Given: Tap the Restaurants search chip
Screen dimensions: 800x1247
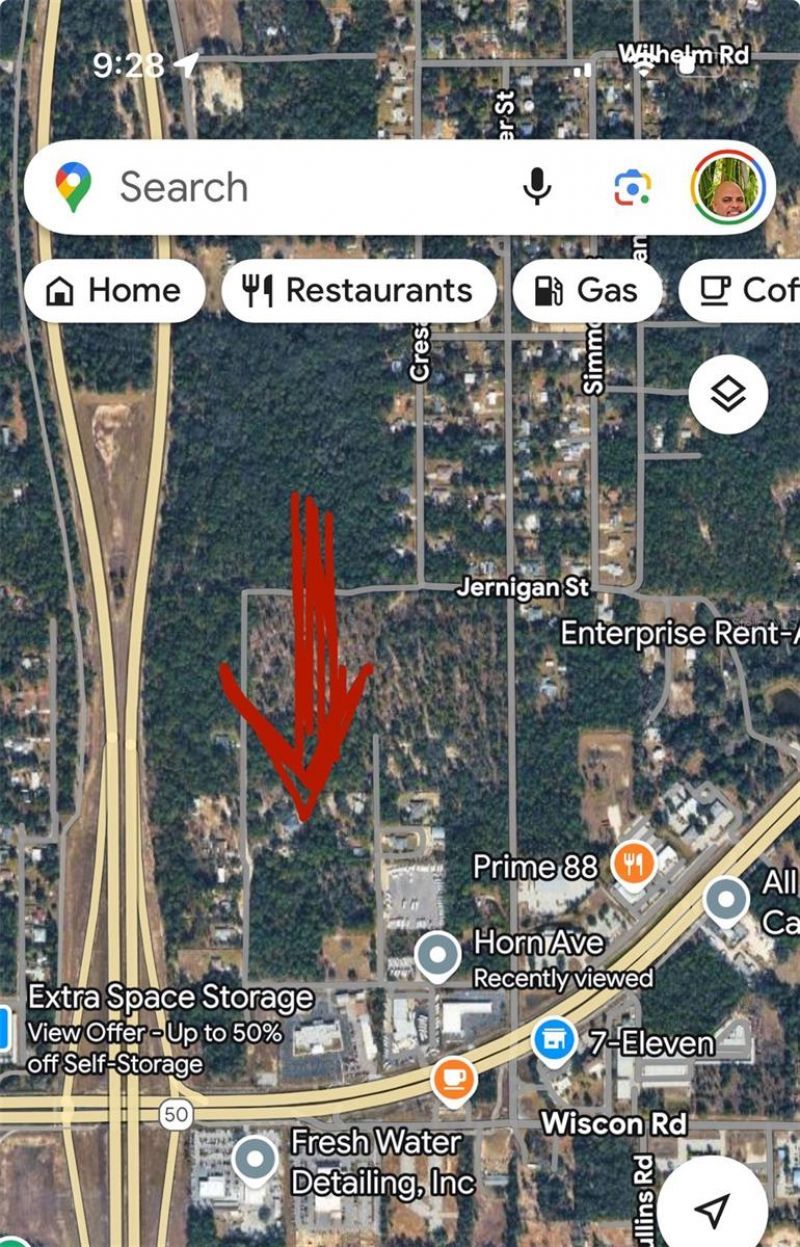Looking at the screenshot, I should pyautogui.click(x=362, y=290).
